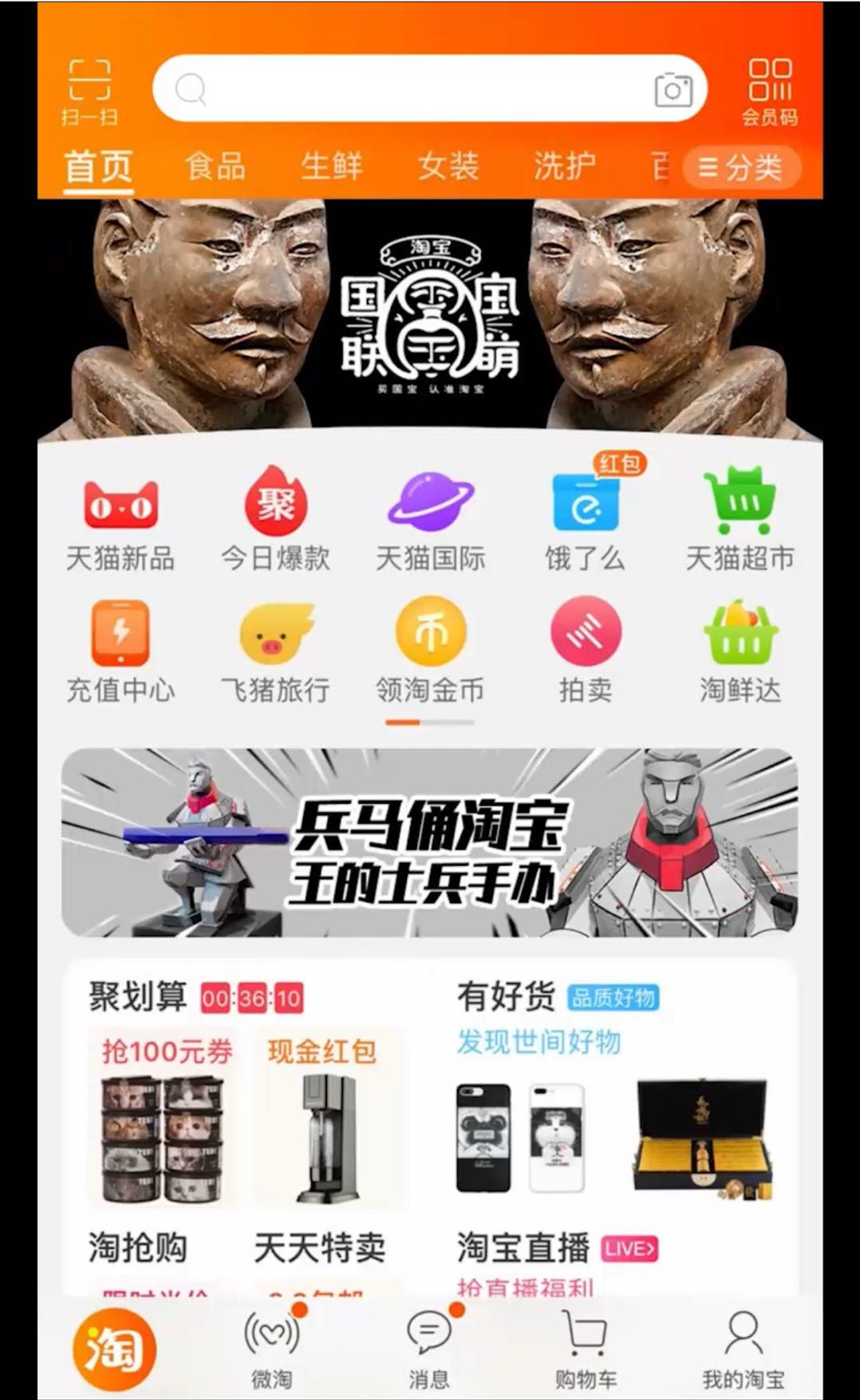This screenshot has width=860, height=1400.
Task: Open the 兵马俑淘宝 figurine banner
Action: tap(430, 842)
